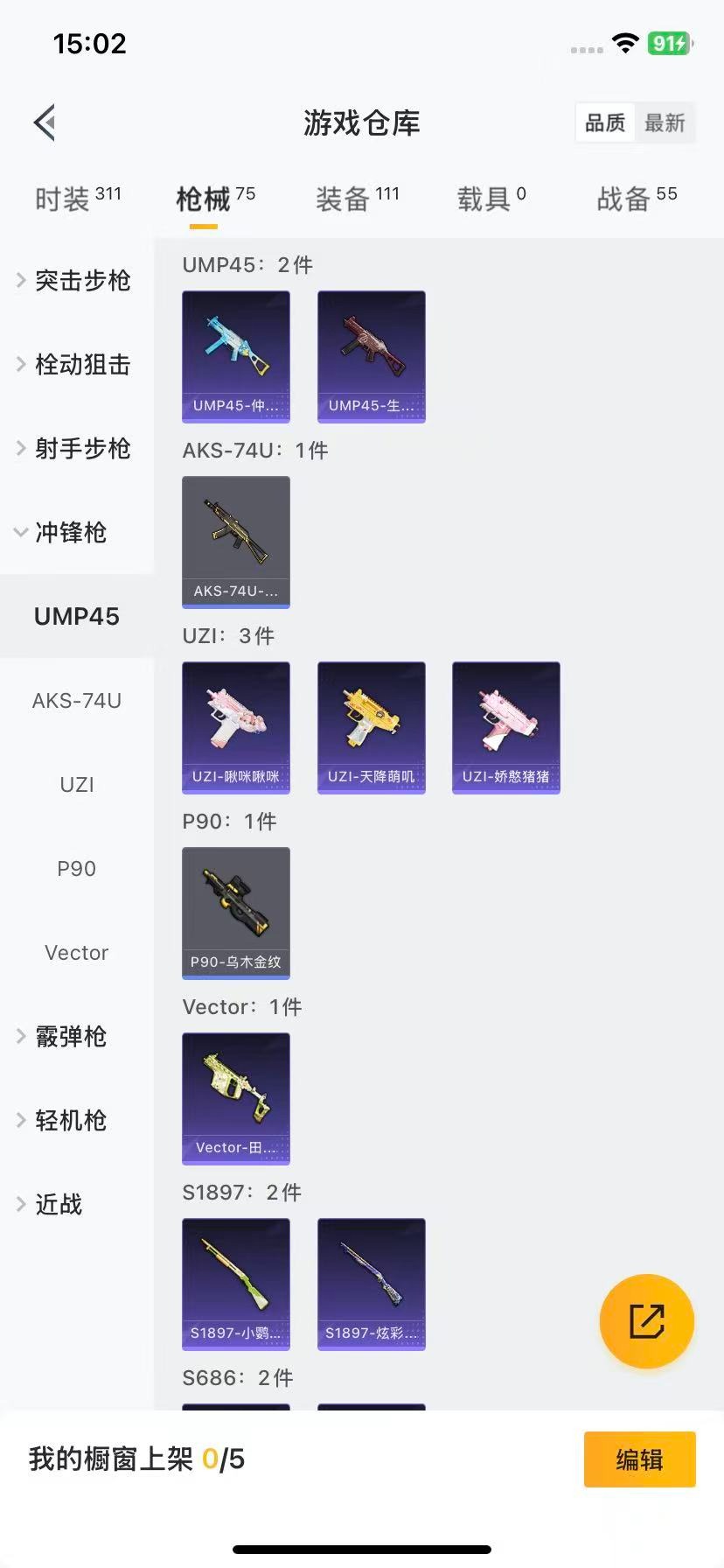
Task: Select the P90-乌木金纹 skin
Action: 235,913
